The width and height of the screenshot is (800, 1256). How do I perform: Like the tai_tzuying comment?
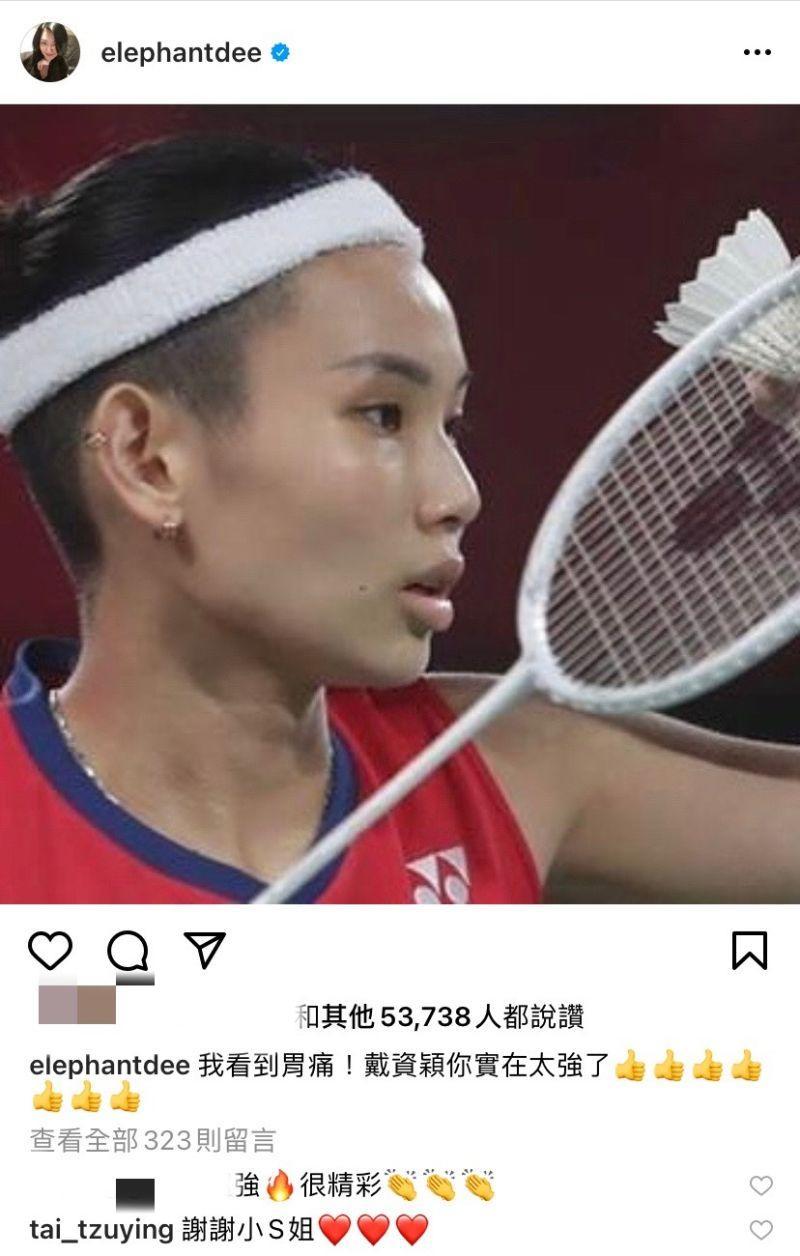tap(761, 1229)
